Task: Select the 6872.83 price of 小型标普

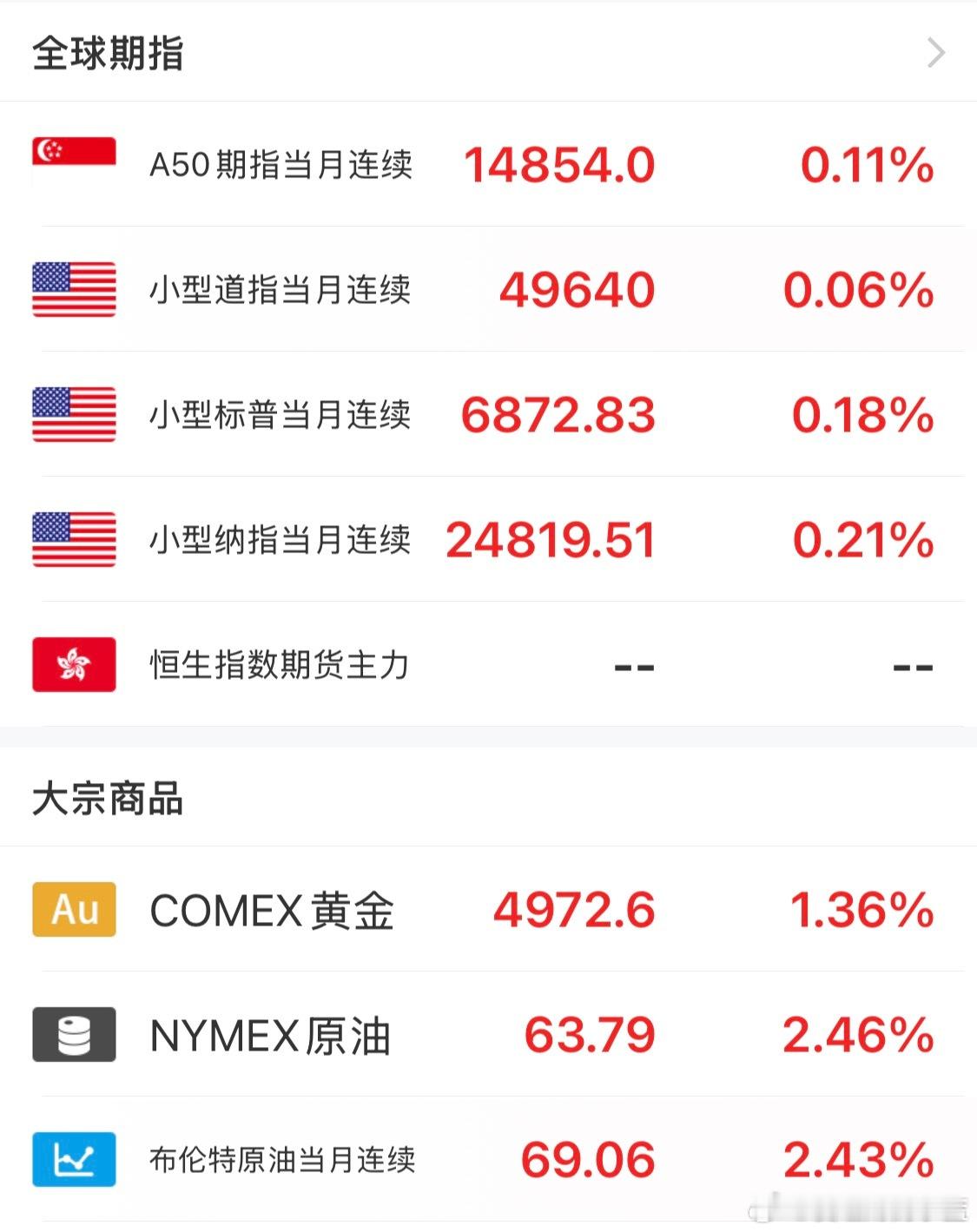Action: 560,416
